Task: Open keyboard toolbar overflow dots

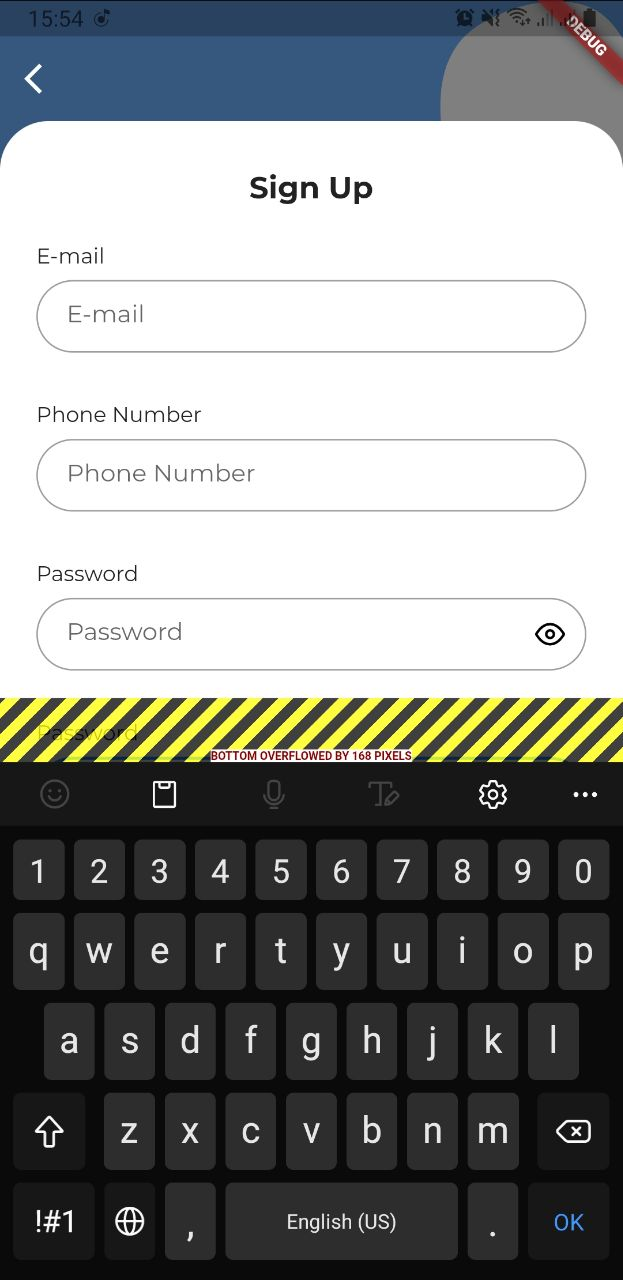Action: click(x=584, y=795)
